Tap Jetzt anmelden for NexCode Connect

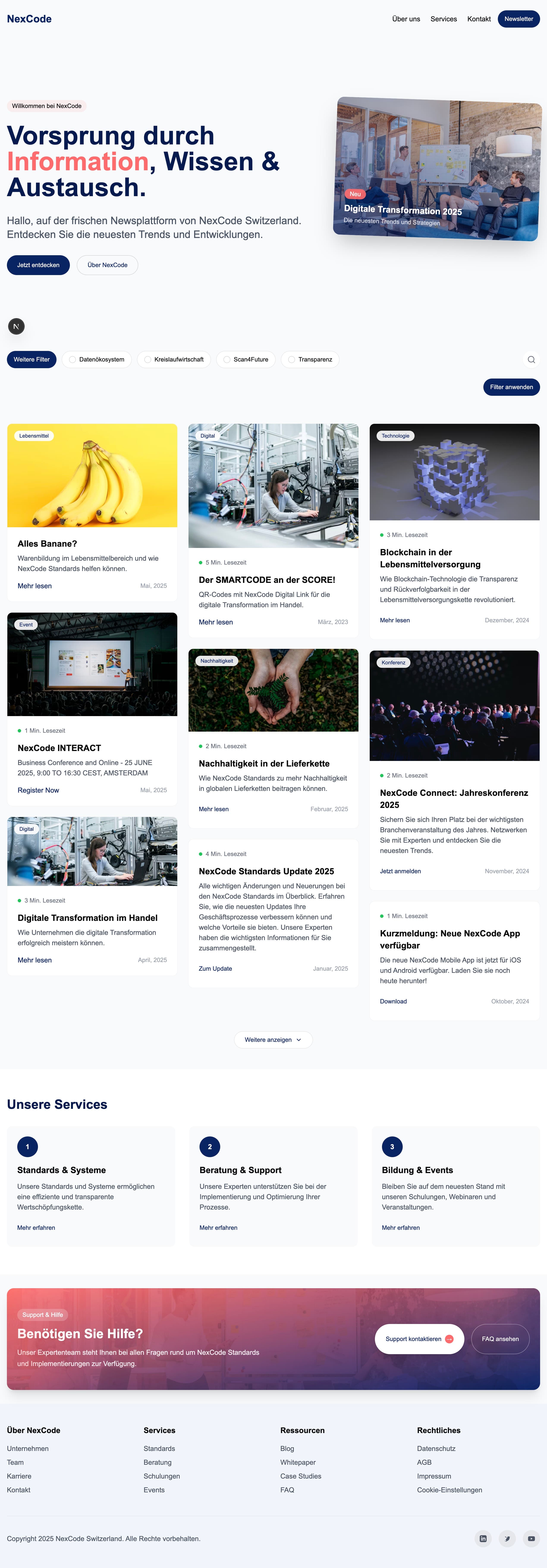pos(400,871)
